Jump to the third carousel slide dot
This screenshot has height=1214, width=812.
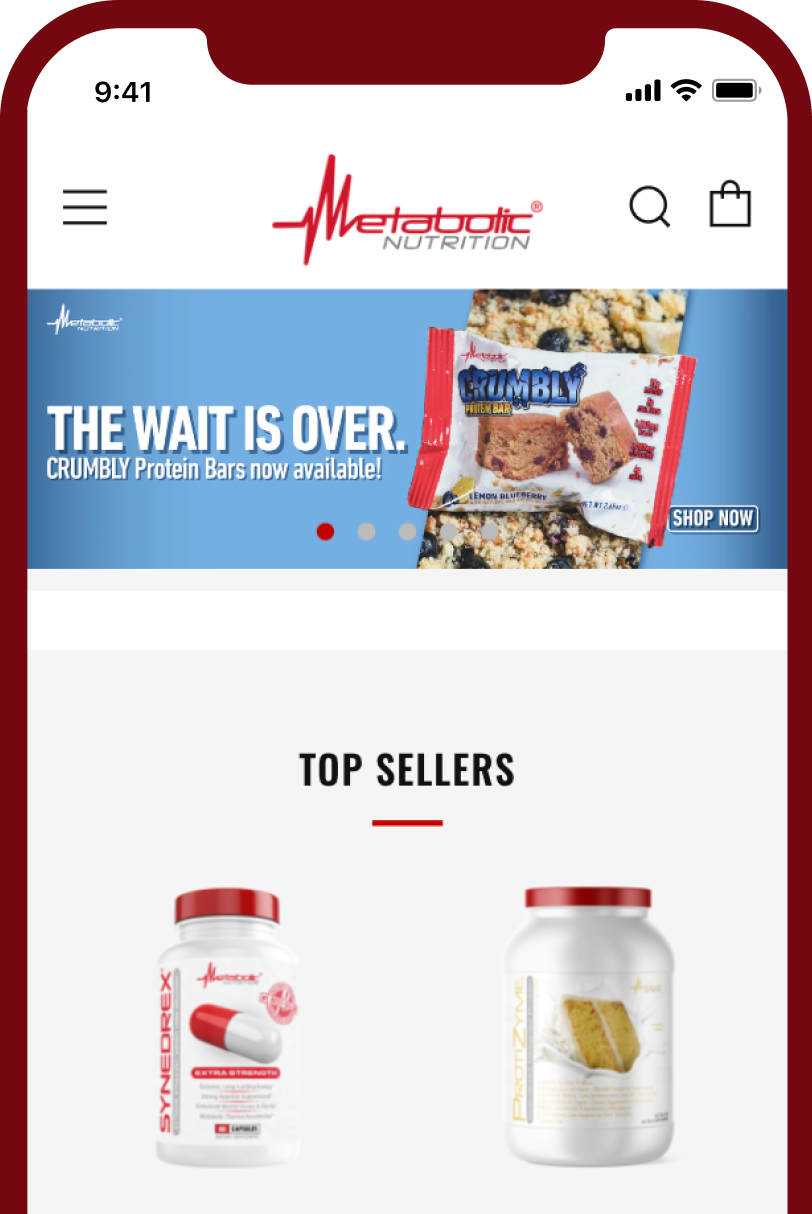[407, 531]
